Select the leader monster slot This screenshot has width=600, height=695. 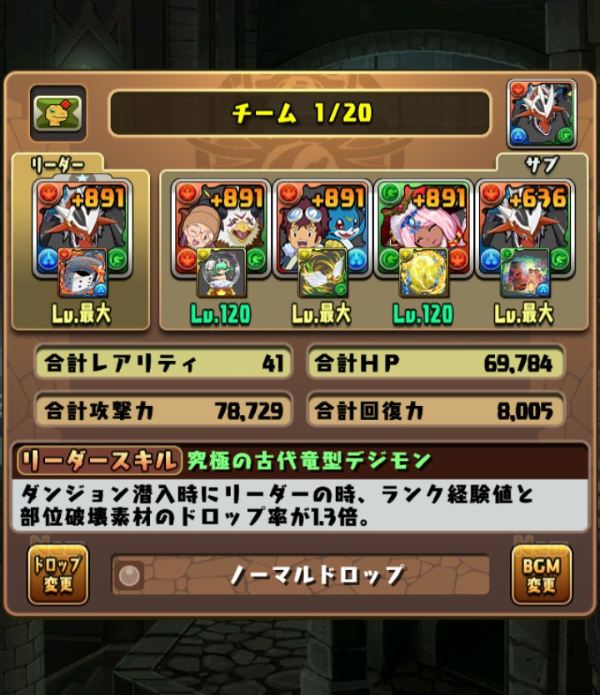coord(82,229)
